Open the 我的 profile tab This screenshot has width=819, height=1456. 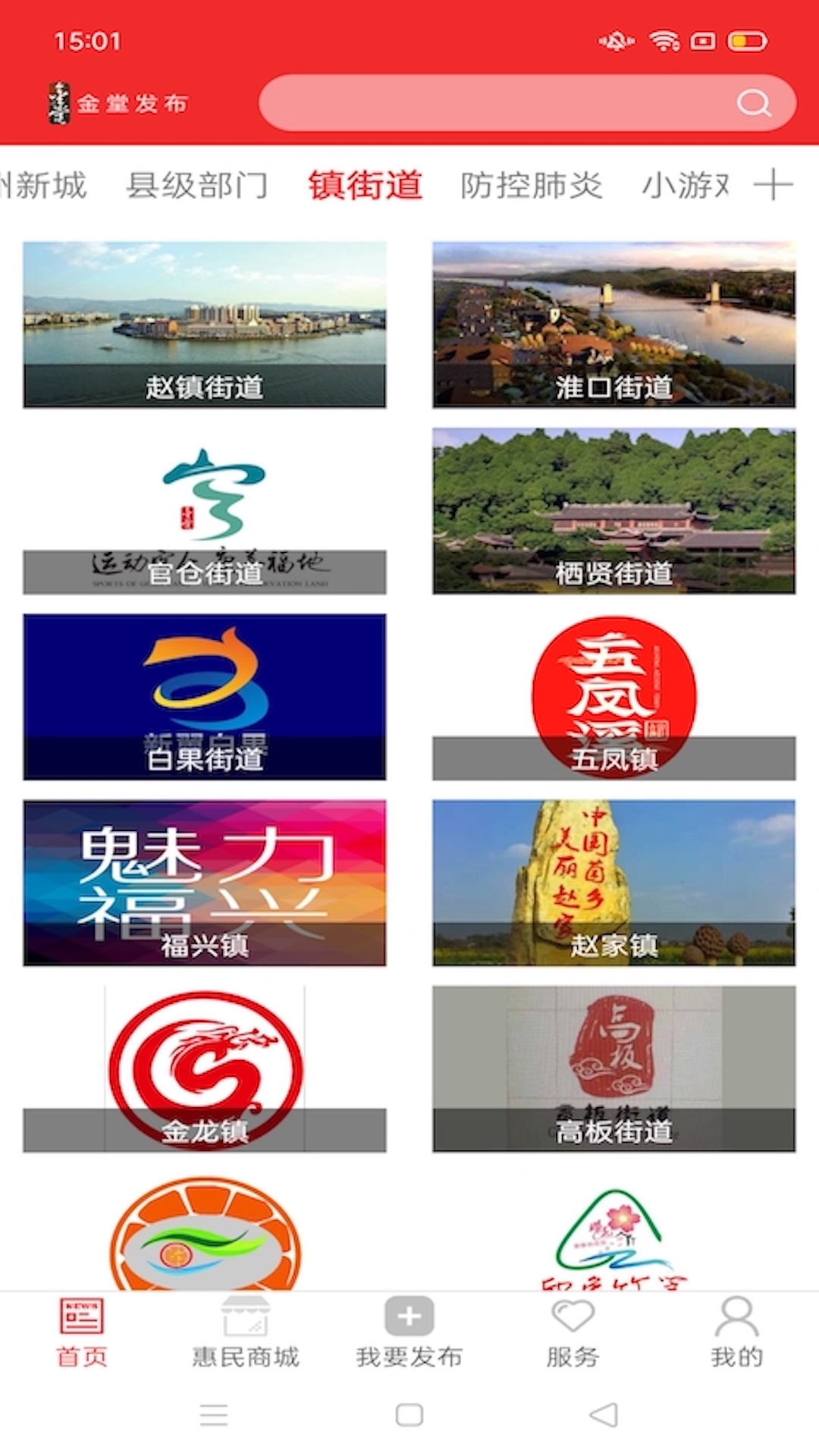click(x=736, y=1332)
